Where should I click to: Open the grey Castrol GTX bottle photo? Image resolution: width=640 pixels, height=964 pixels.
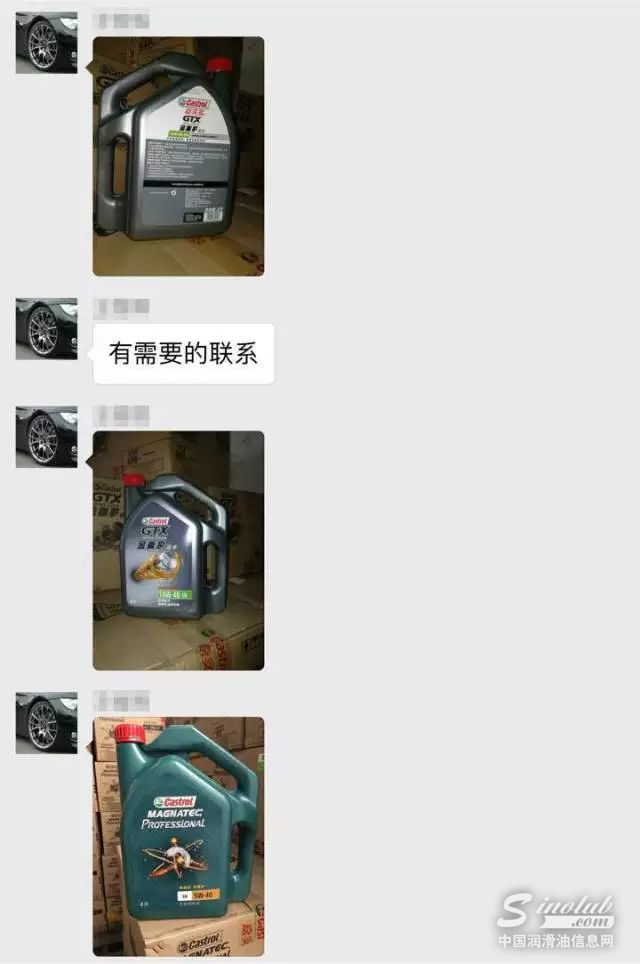(x=178, y=156)
